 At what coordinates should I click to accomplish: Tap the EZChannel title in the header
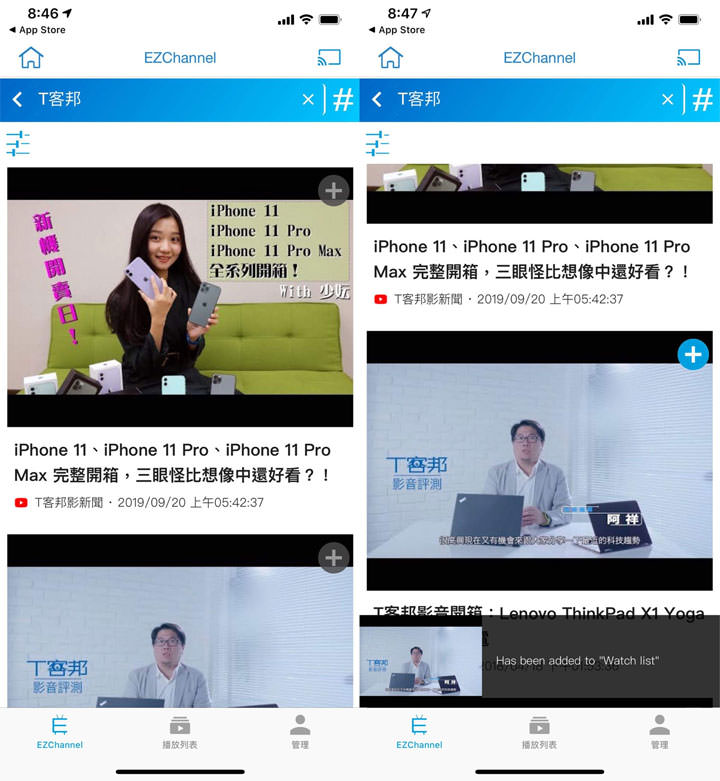point(179,58)
